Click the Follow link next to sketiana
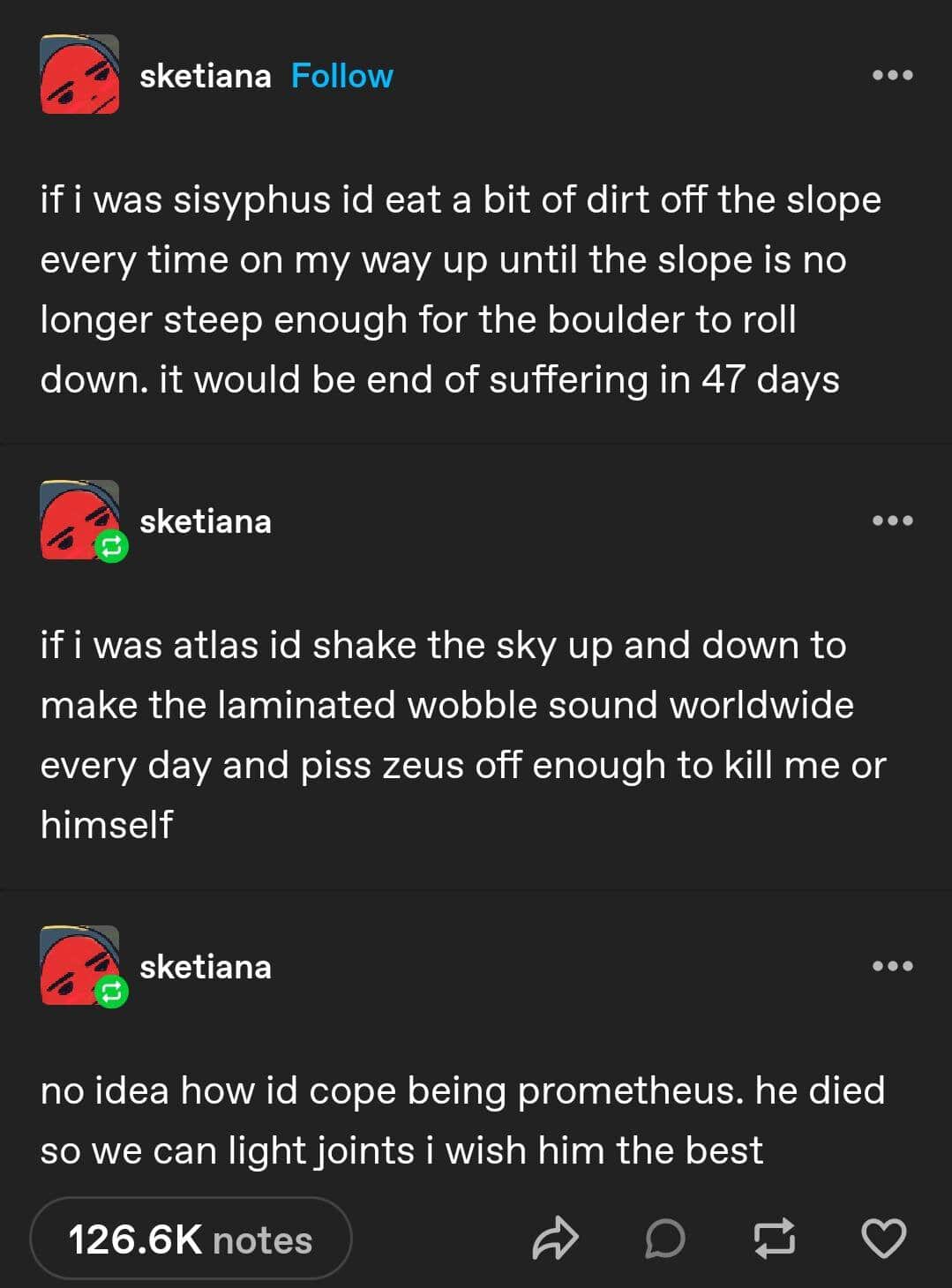 (341, 75)
